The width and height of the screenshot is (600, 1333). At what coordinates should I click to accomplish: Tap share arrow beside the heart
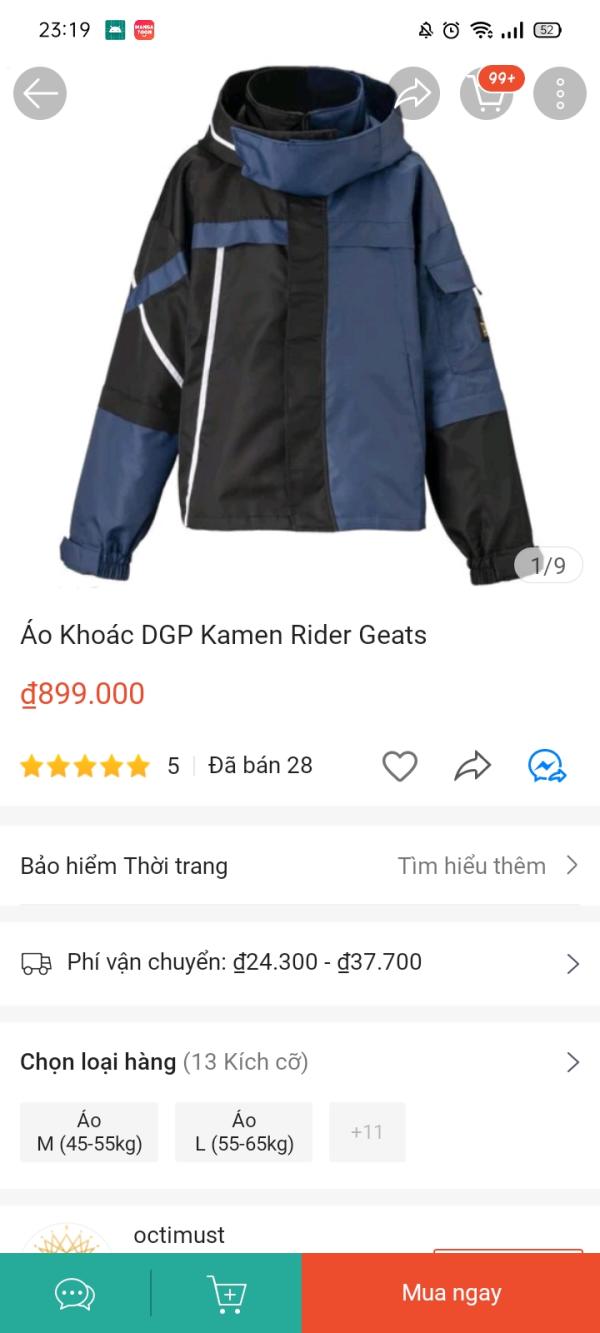[x=472, y=766]
